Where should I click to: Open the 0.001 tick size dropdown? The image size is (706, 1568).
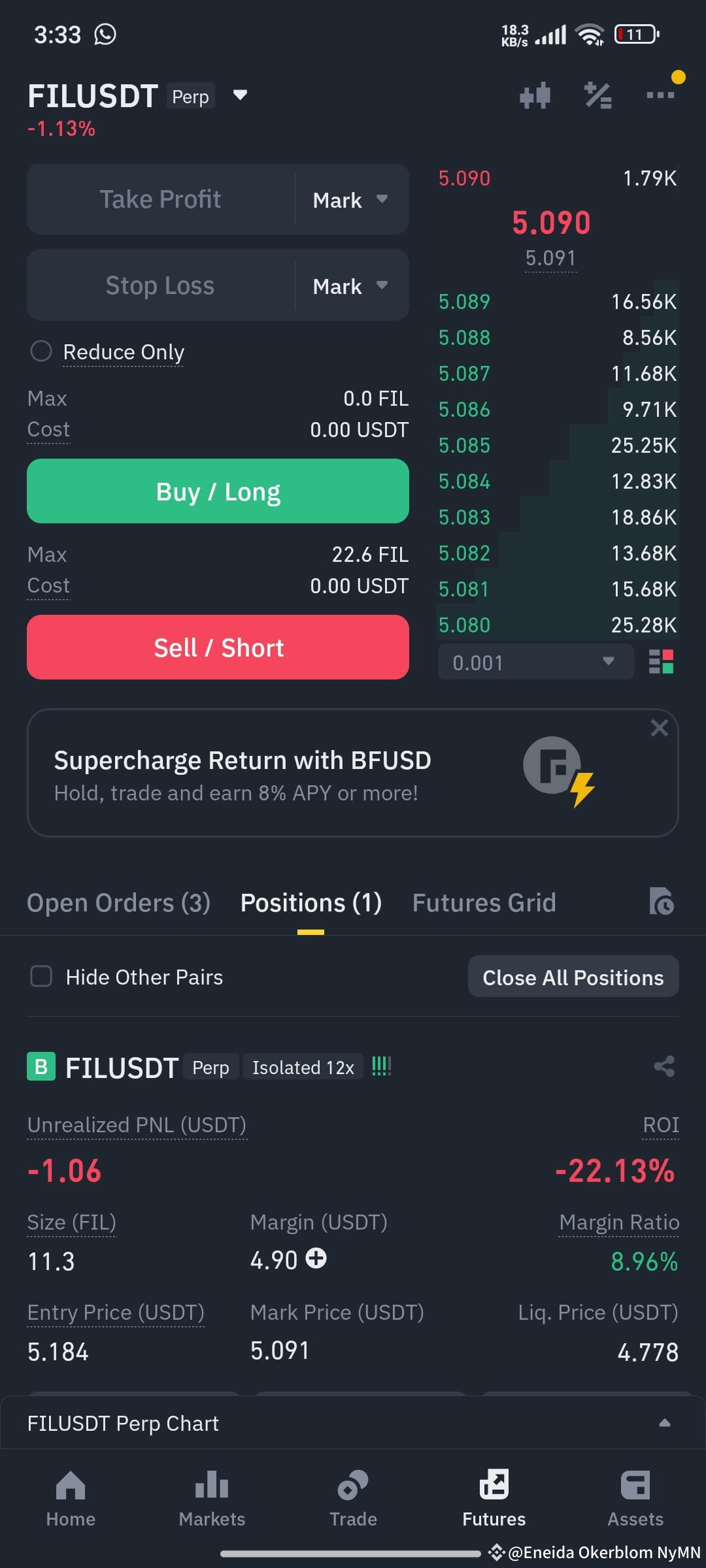[x=535, y=662]
